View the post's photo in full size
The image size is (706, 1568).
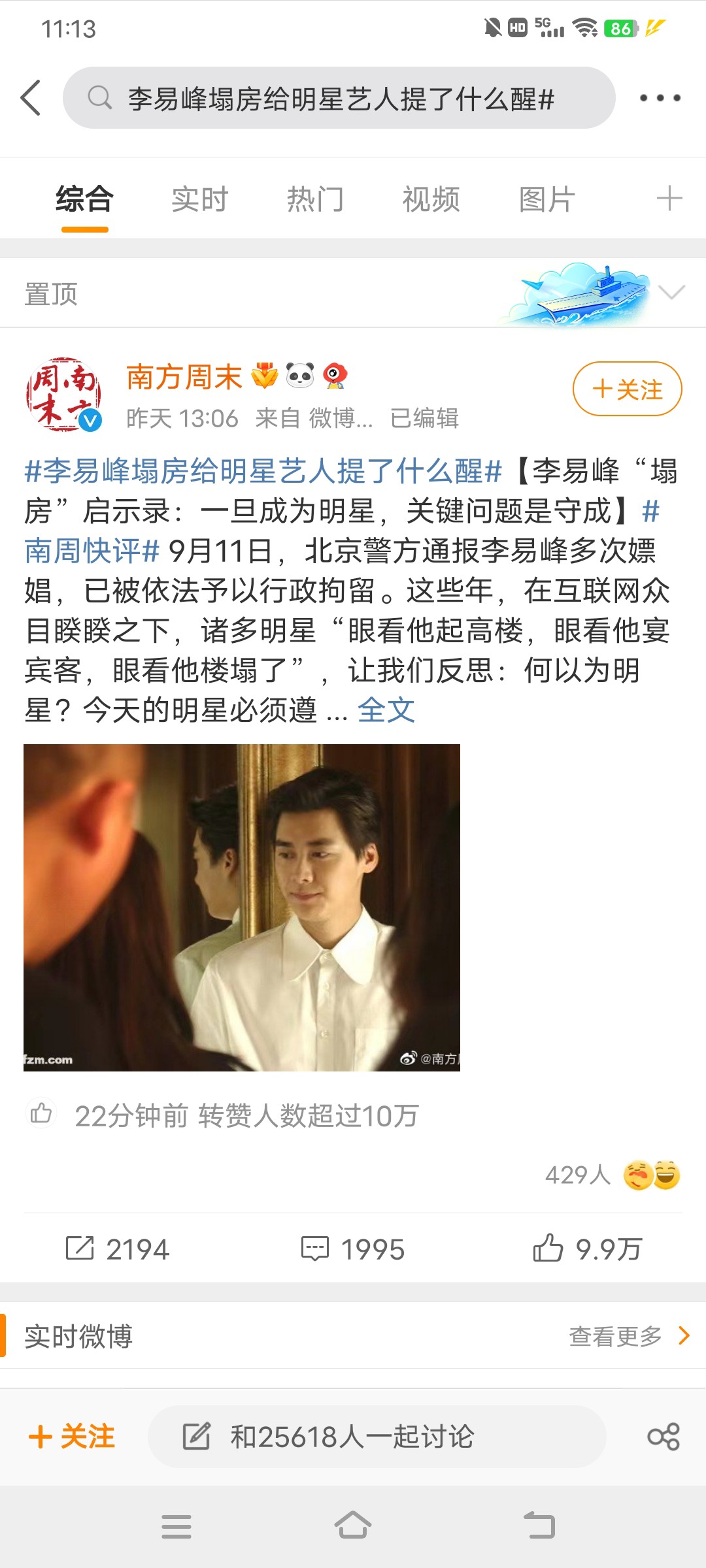pos(242,907)
